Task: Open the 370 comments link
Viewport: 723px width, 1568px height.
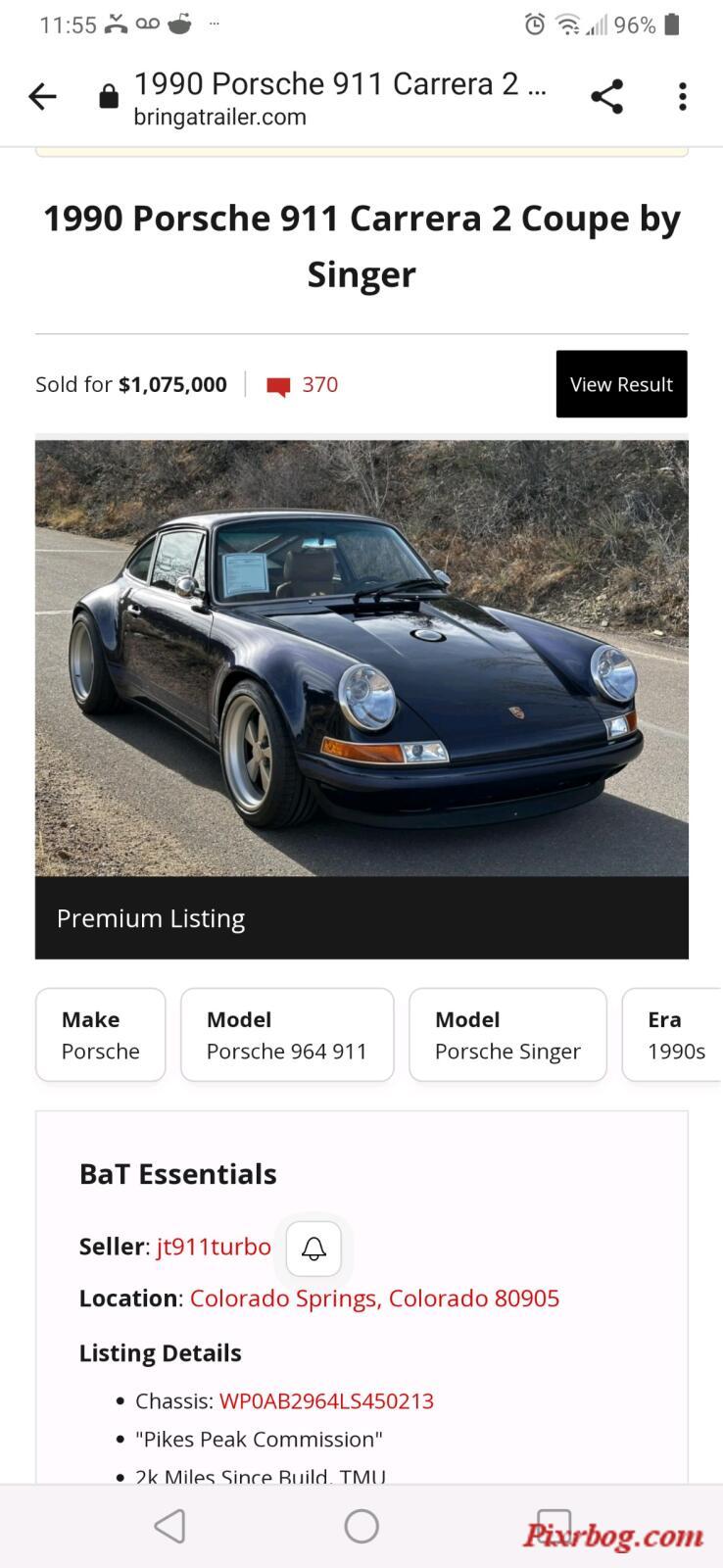Action: click(x=305, y=385)
